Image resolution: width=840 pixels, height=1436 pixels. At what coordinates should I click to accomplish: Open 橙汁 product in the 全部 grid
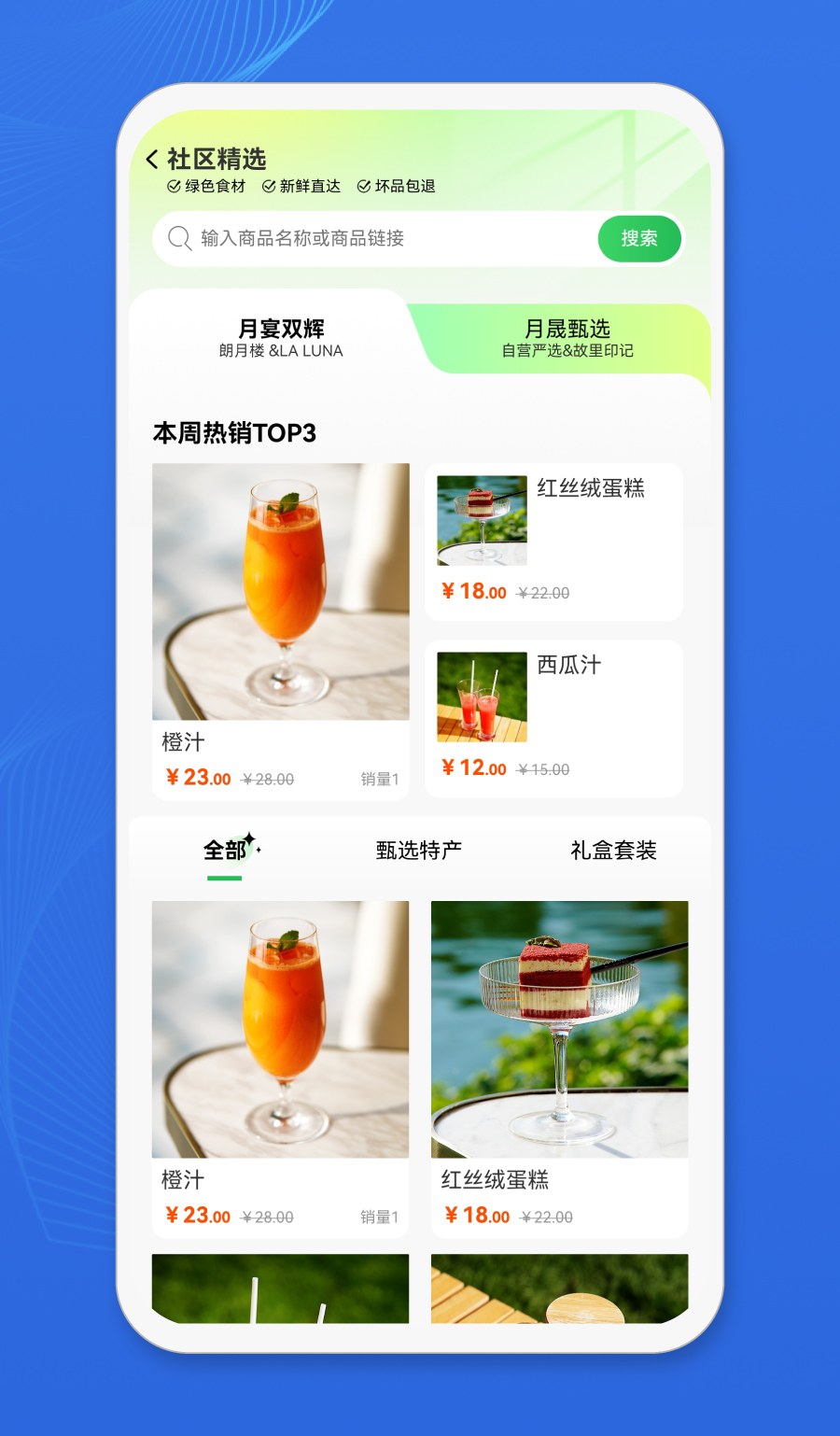[280, 1068]
